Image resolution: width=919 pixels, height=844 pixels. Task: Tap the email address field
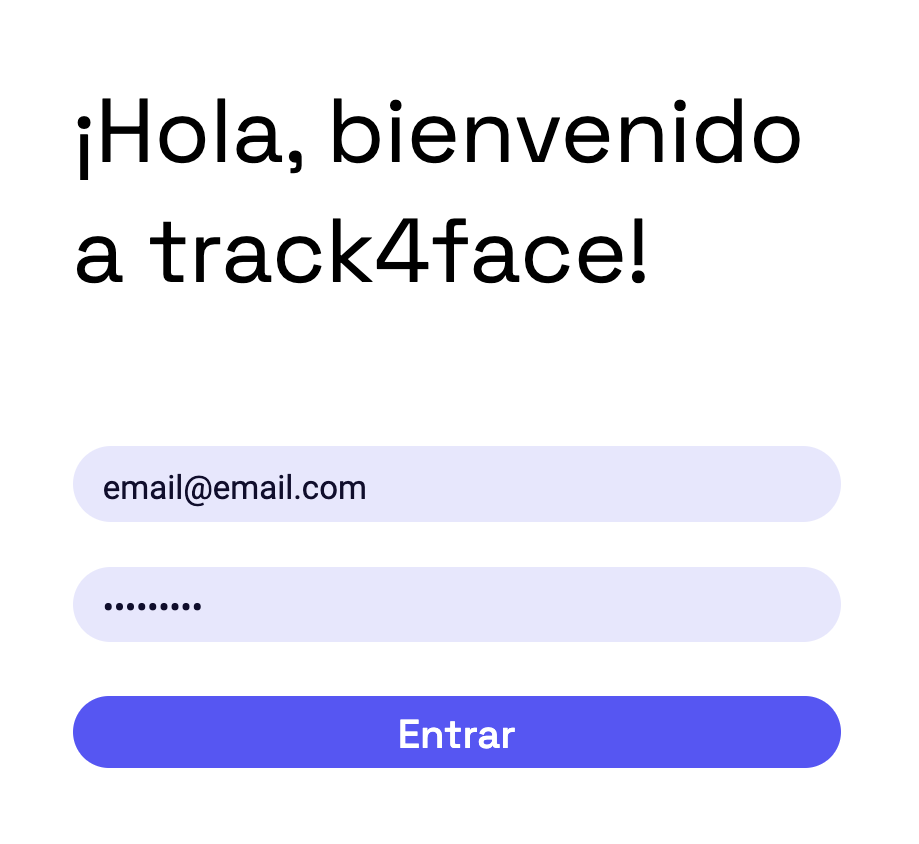click(x=456, y=484)
